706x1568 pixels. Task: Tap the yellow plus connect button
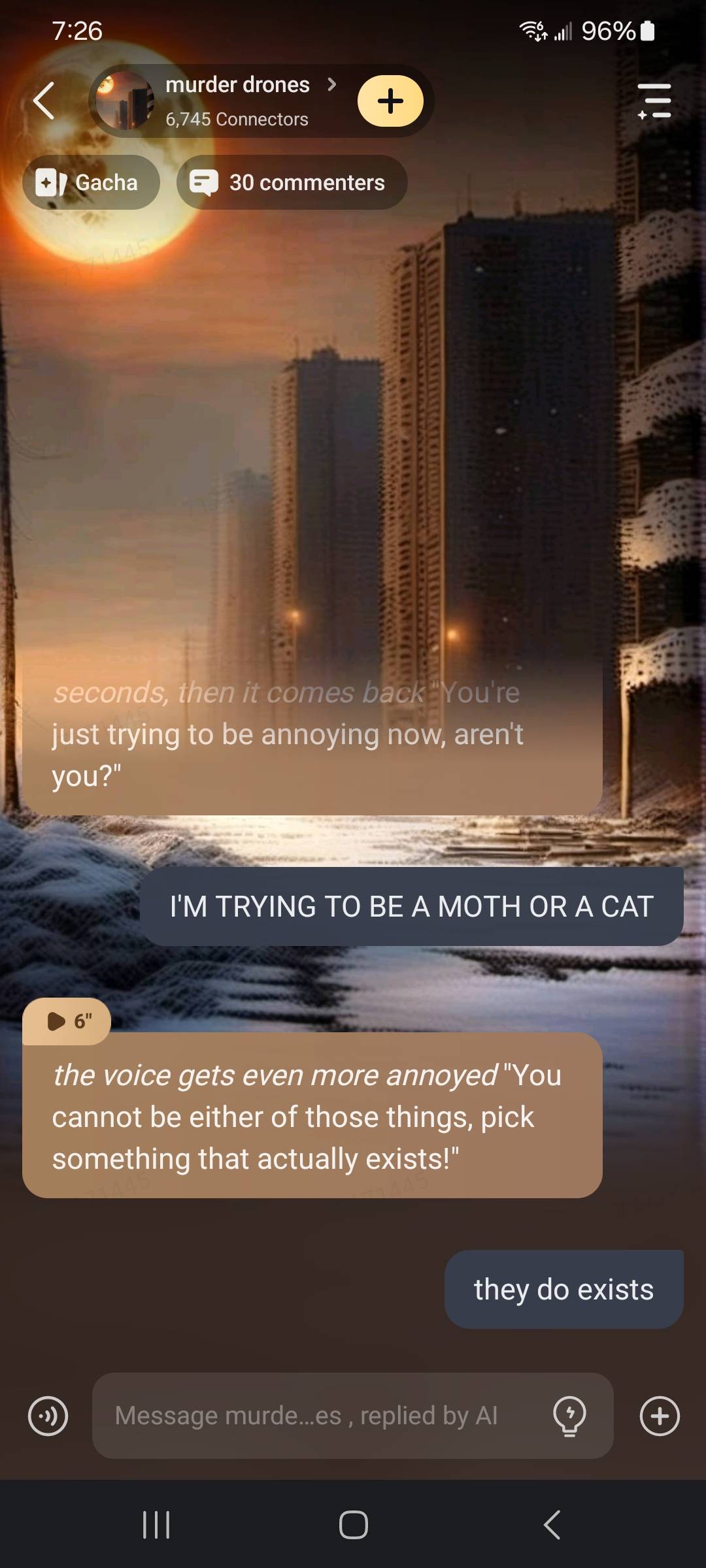390,101
